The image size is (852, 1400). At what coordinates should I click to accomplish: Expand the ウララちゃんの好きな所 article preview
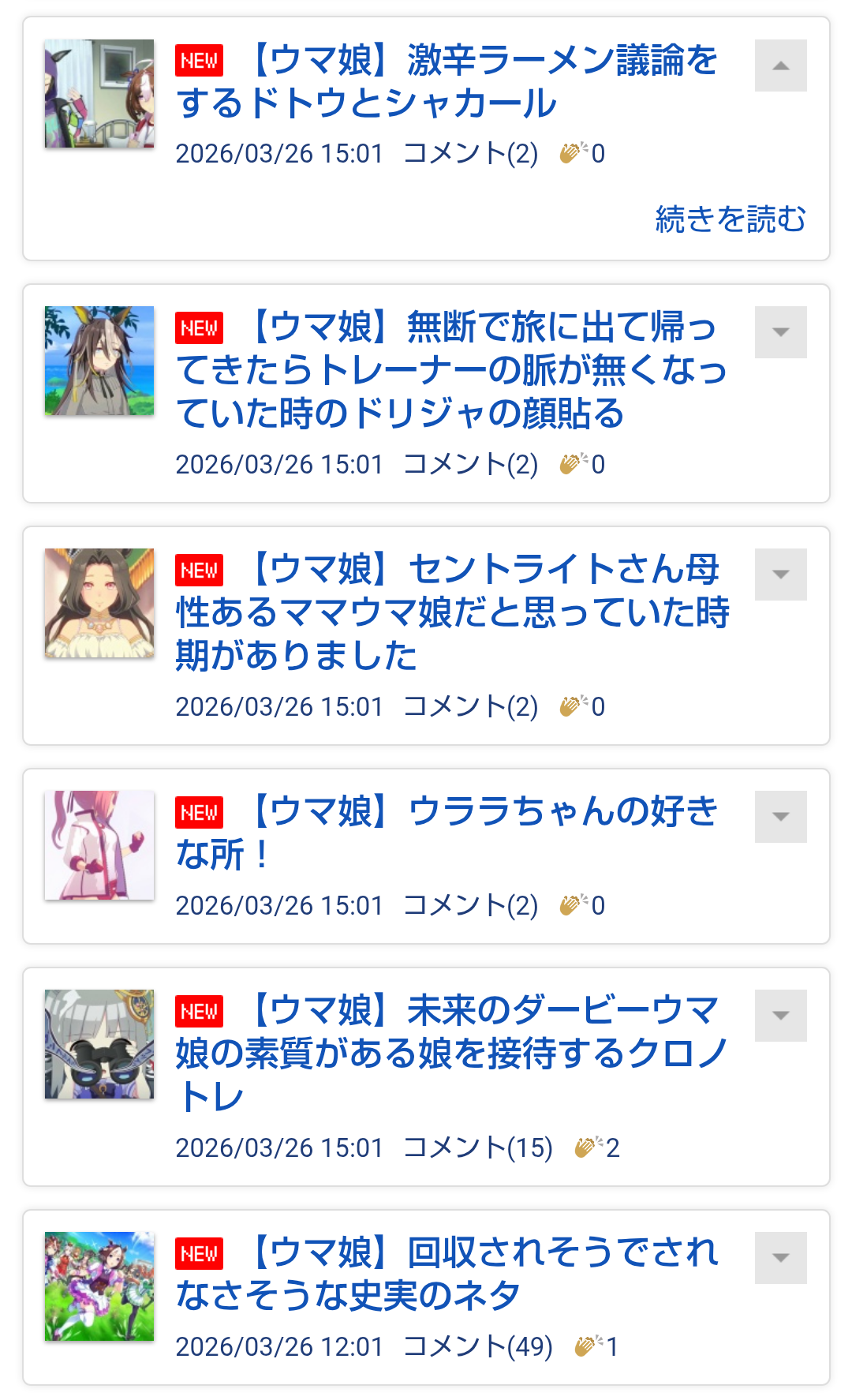point(780,817)
